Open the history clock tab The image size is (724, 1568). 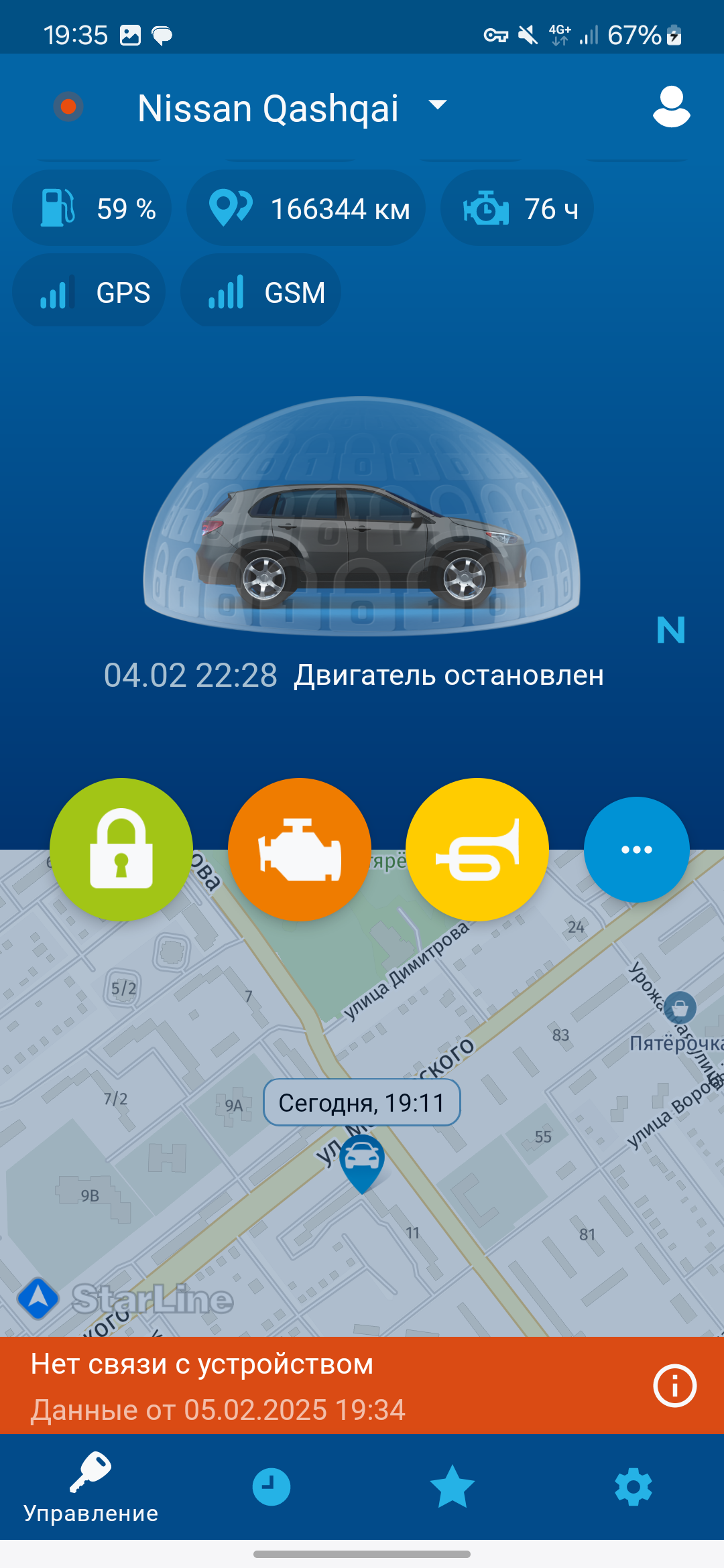tap(271, 1486)
